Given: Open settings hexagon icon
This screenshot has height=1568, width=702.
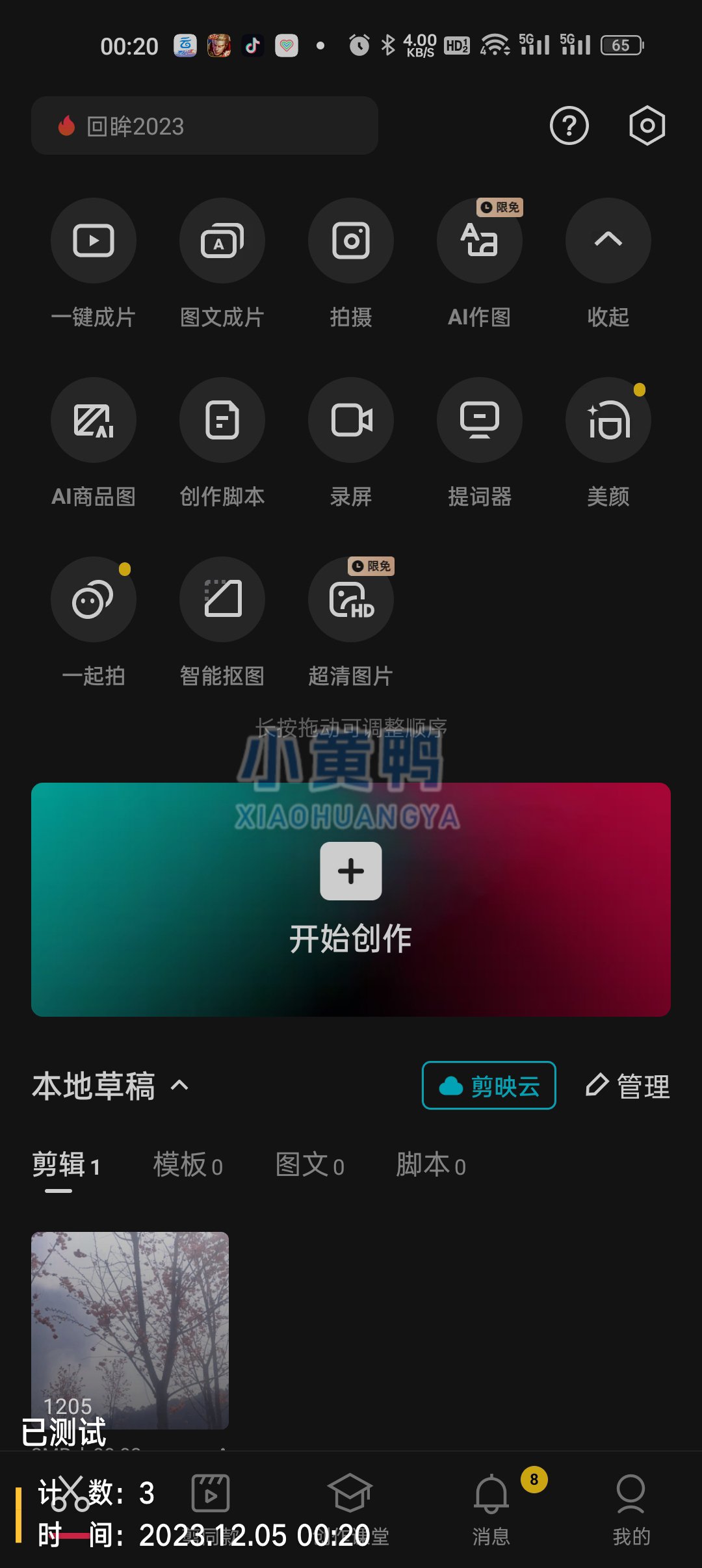Looking at the screenshot, I should click(x=647, y=125).
